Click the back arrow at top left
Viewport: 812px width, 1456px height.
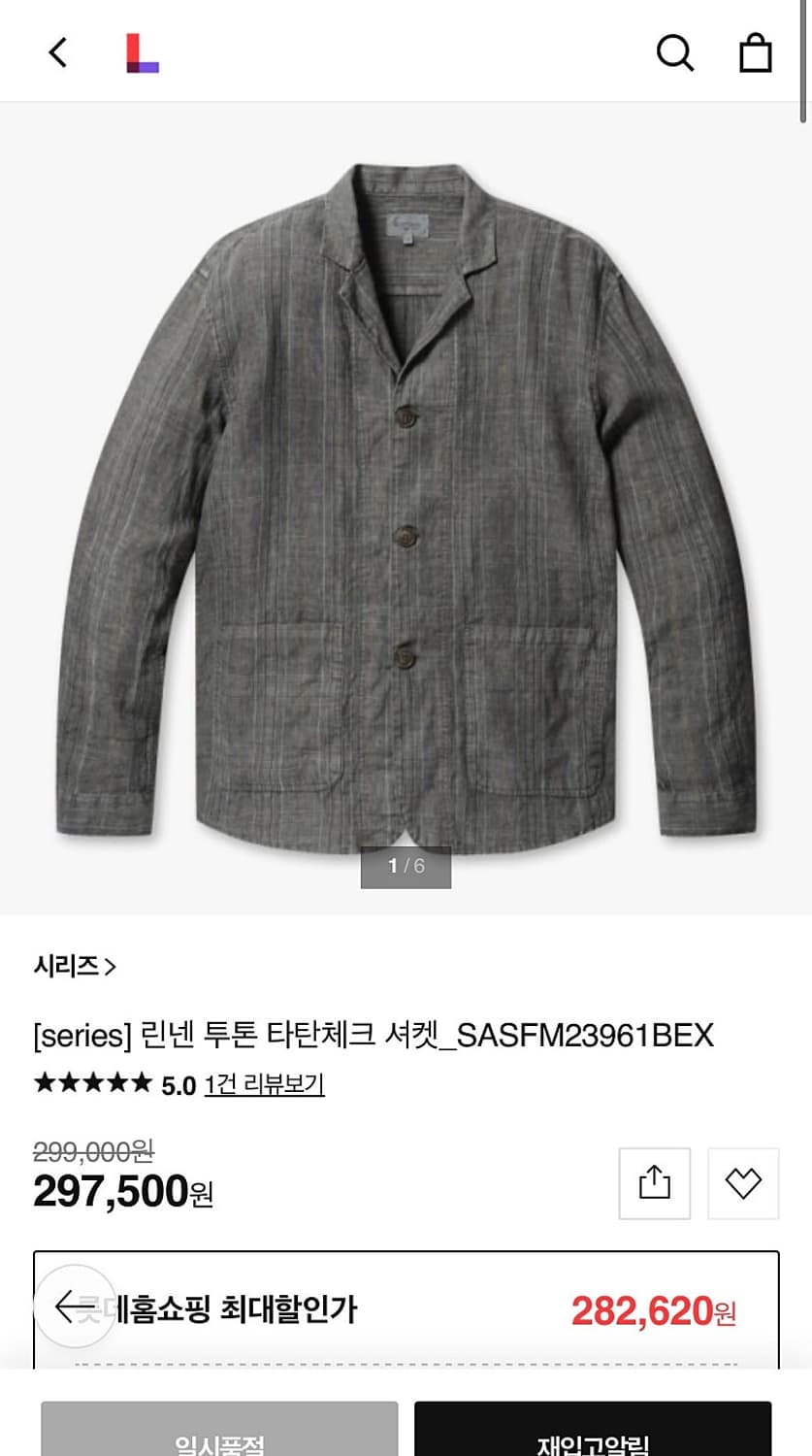[57, 52]
